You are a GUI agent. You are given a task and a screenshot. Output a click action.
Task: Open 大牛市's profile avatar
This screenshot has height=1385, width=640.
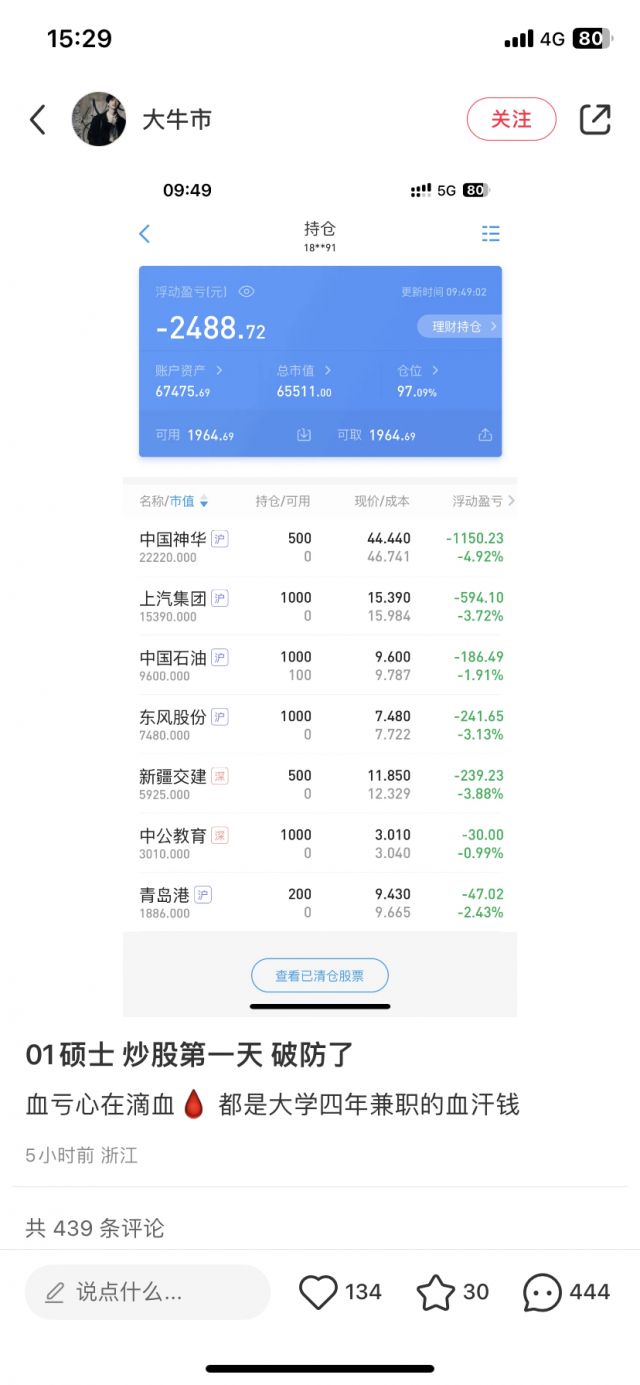click(99, 120)
